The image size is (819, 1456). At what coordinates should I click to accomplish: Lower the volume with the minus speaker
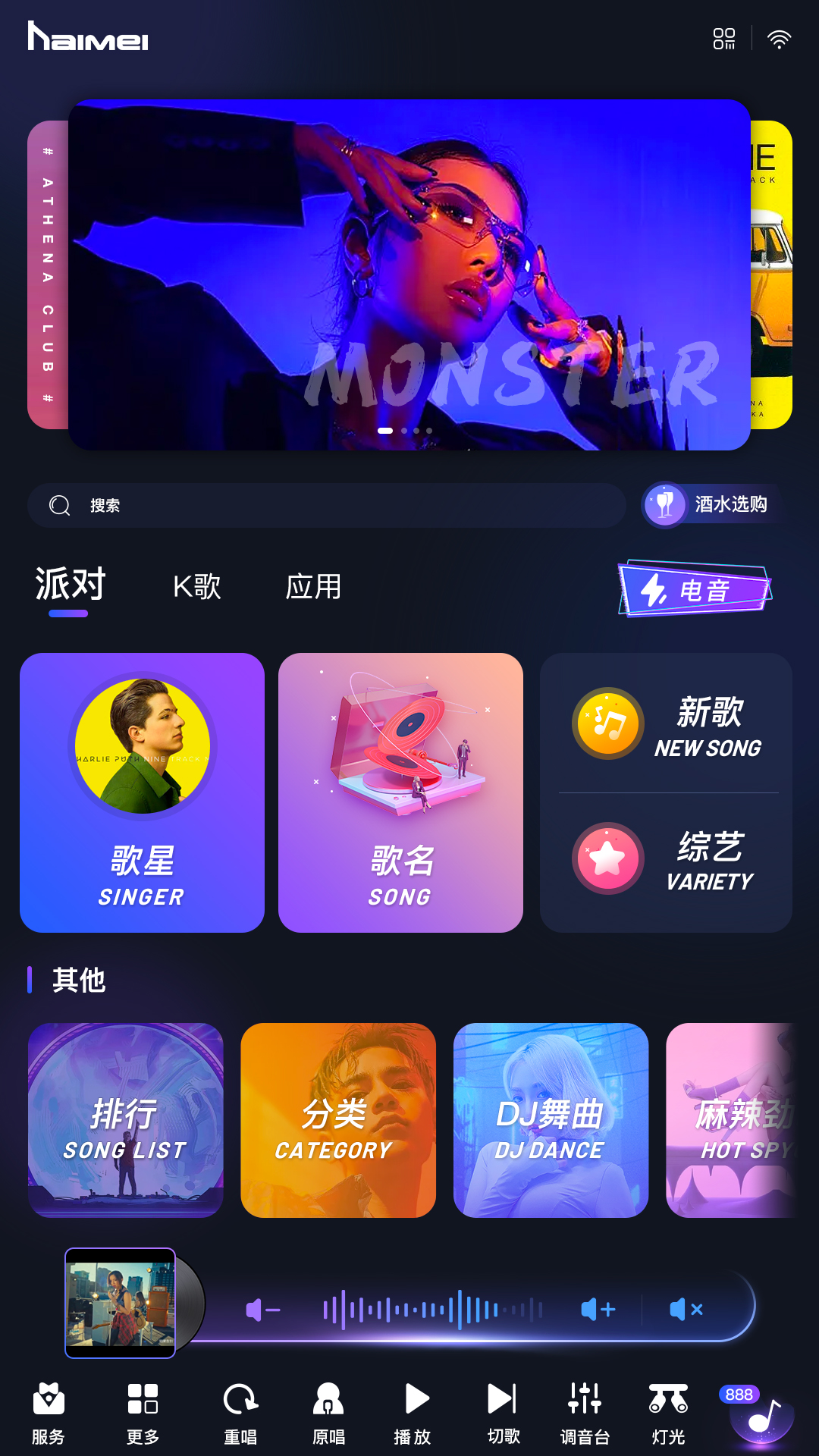coord(262,1310)
